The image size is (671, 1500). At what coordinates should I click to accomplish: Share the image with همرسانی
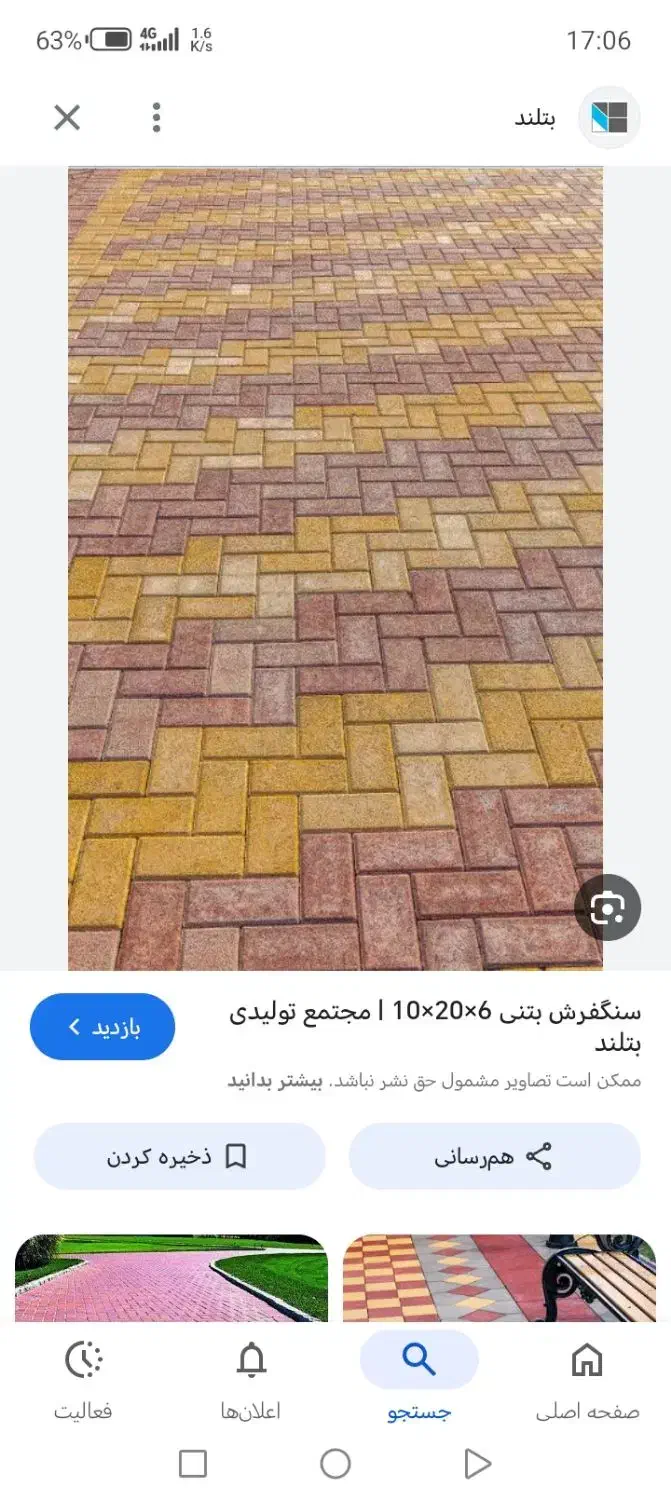click(494, 1156)
